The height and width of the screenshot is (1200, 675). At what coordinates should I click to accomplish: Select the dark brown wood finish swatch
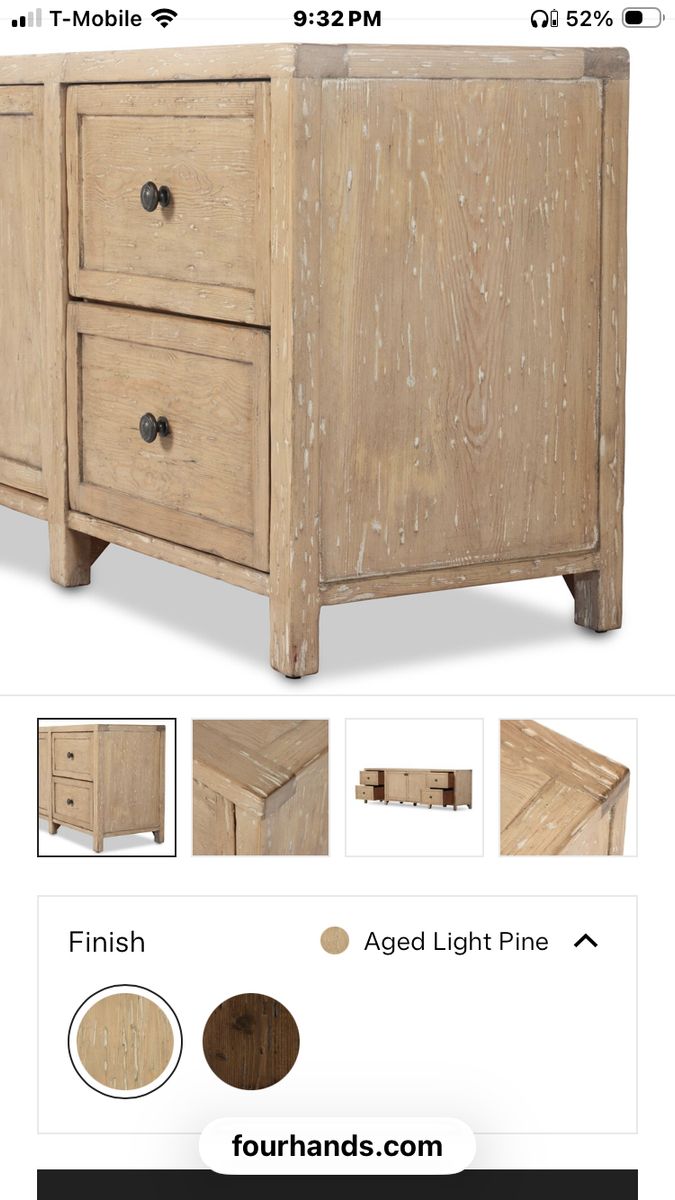251,1041
